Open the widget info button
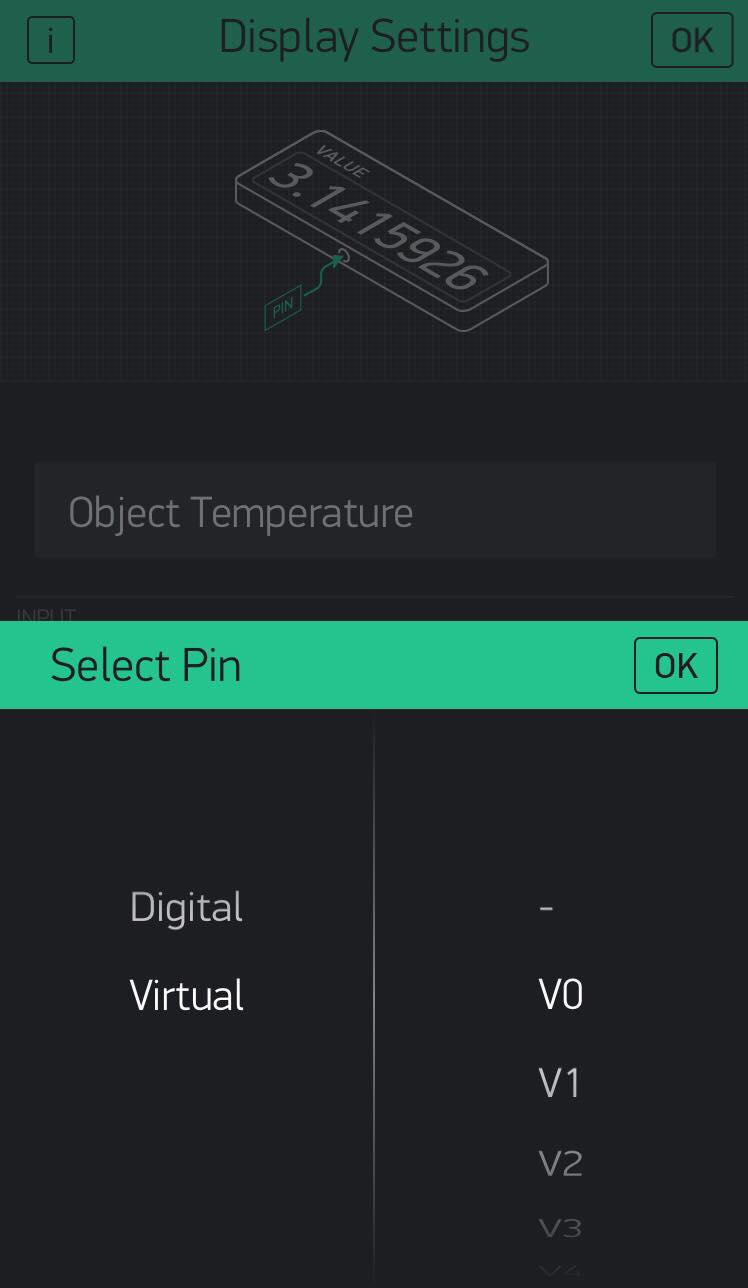This screenshot has width=748, height=1288. (50, 40)
